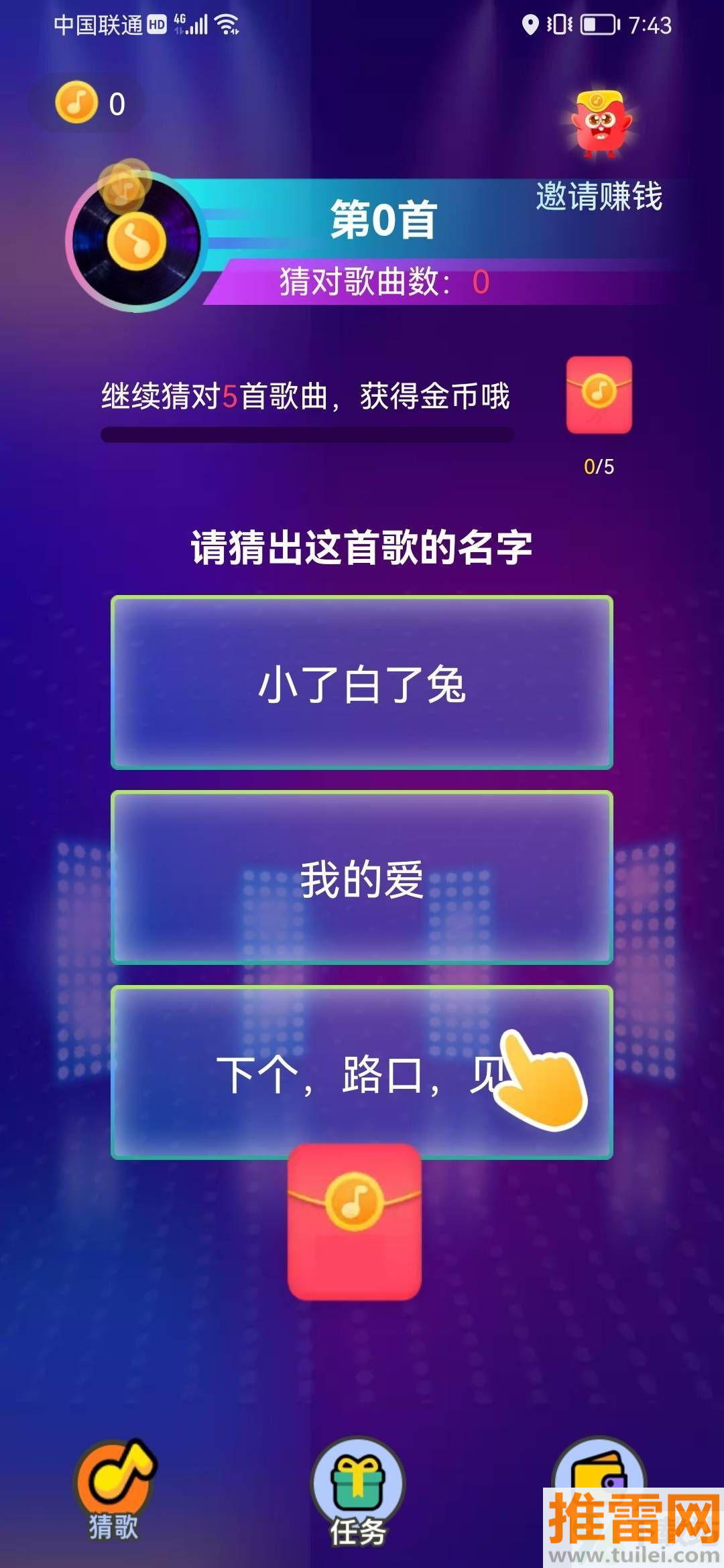Open the gold coin balance at the top
Screen dimensions: 724x1568
[88, 103]
